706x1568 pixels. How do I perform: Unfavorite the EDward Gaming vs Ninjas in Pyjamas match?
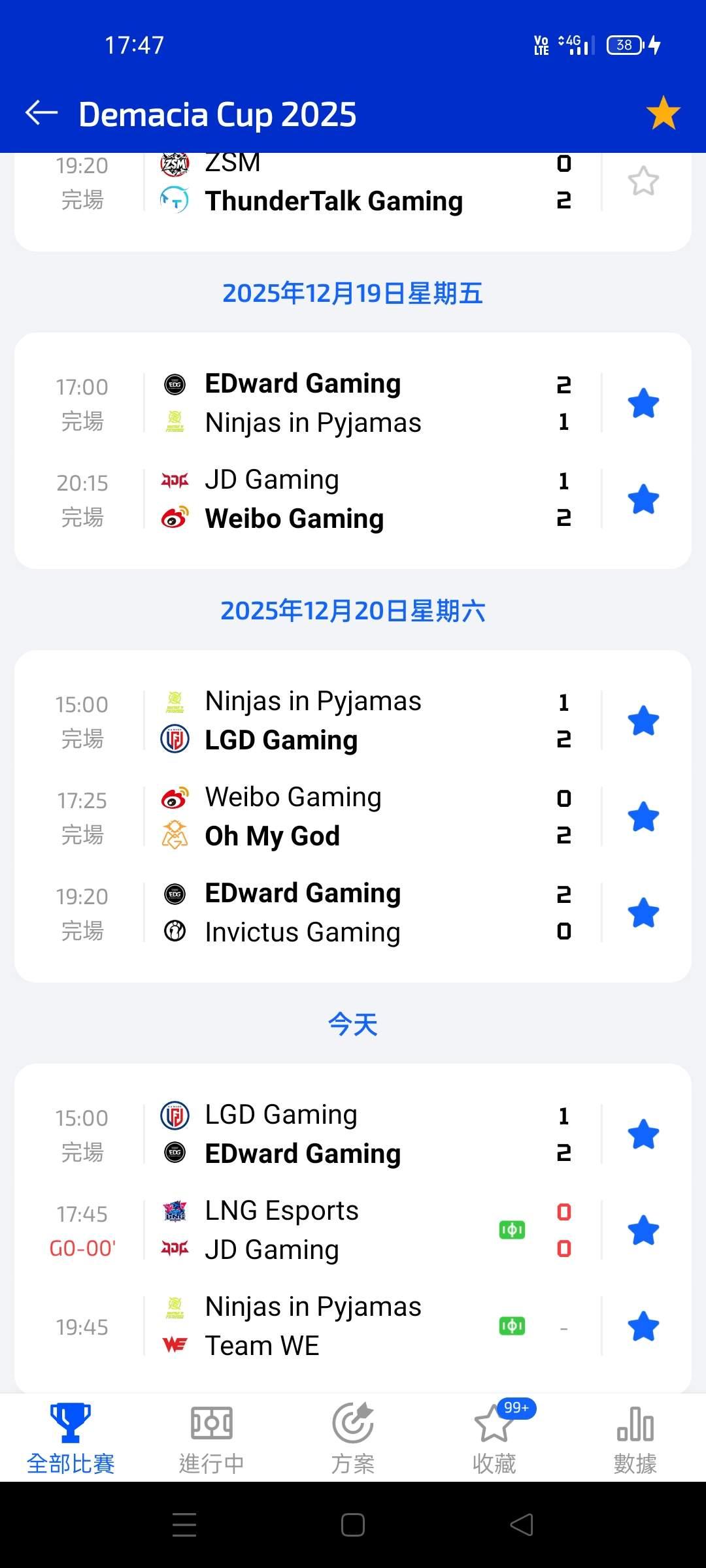click(x=643, y=403)
